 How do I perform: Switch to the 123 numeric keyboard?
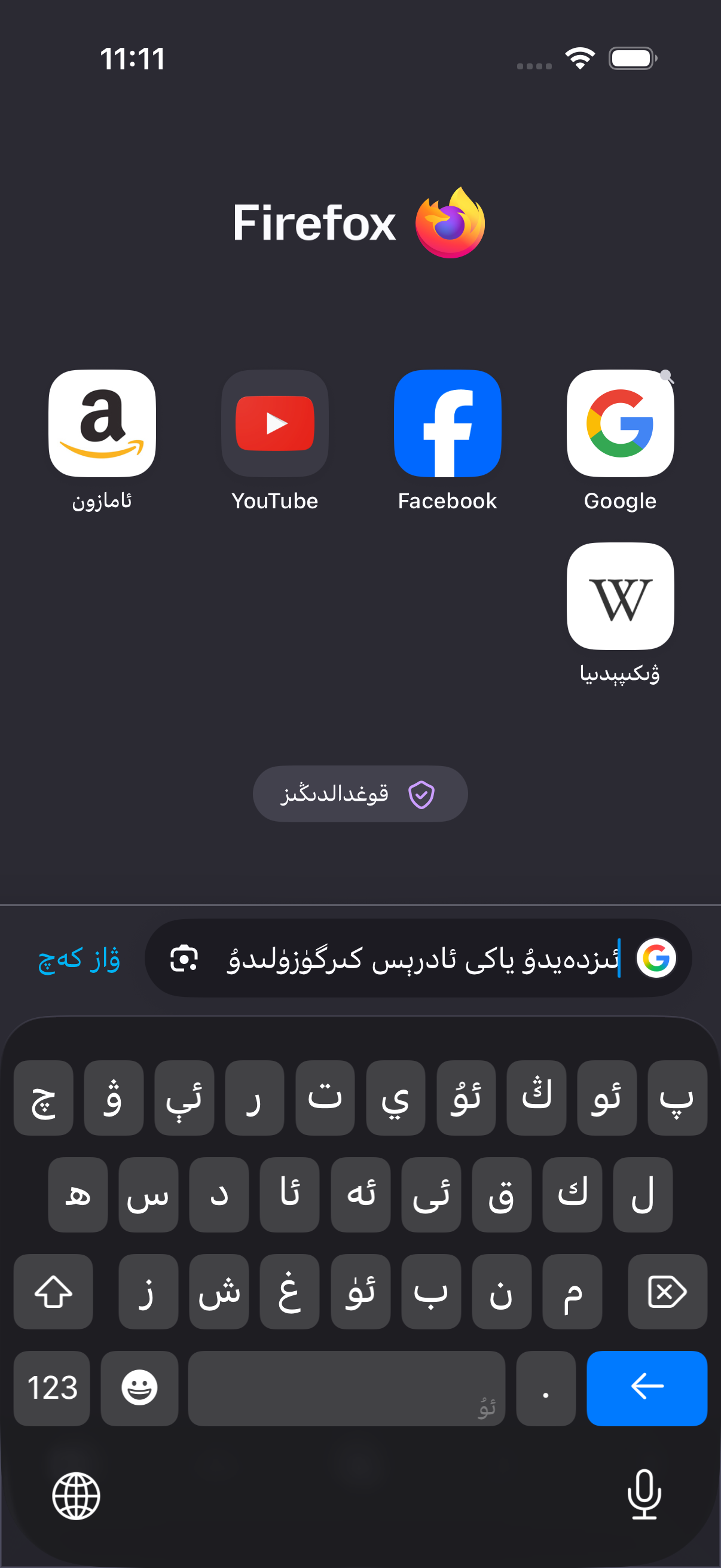[52, 1389]
